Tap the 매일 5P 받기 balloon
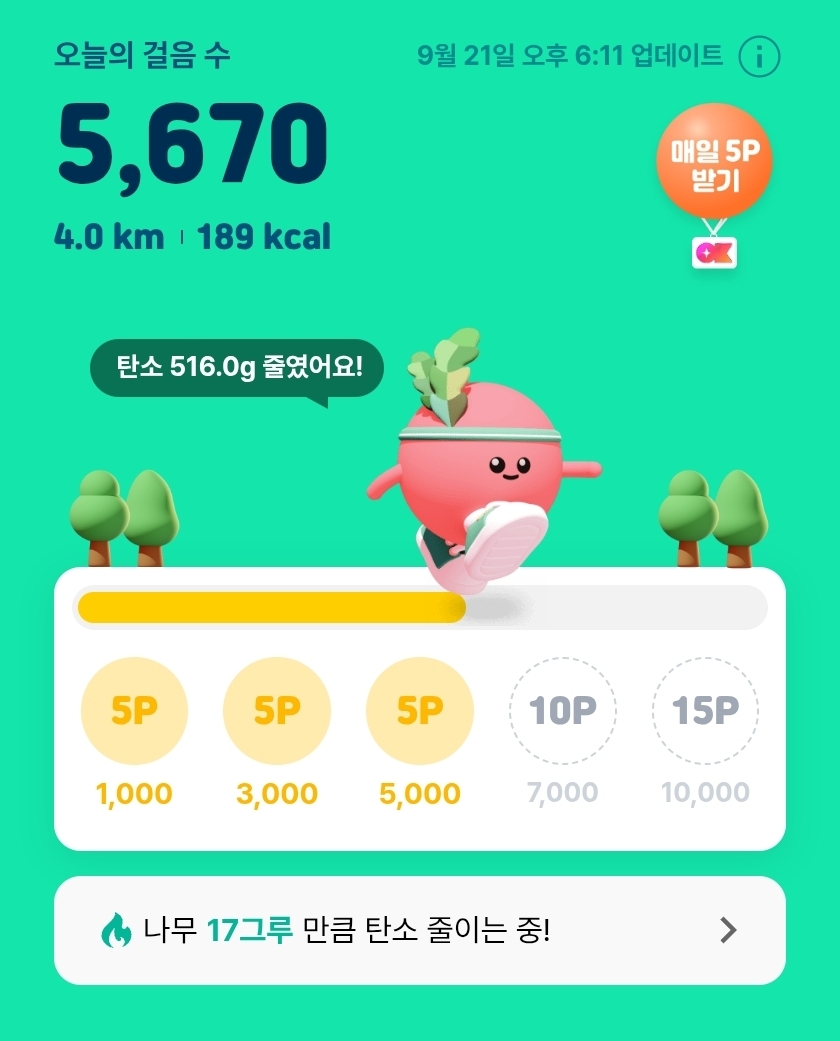This screenshot has width=840, height=1041. [714, 162]
